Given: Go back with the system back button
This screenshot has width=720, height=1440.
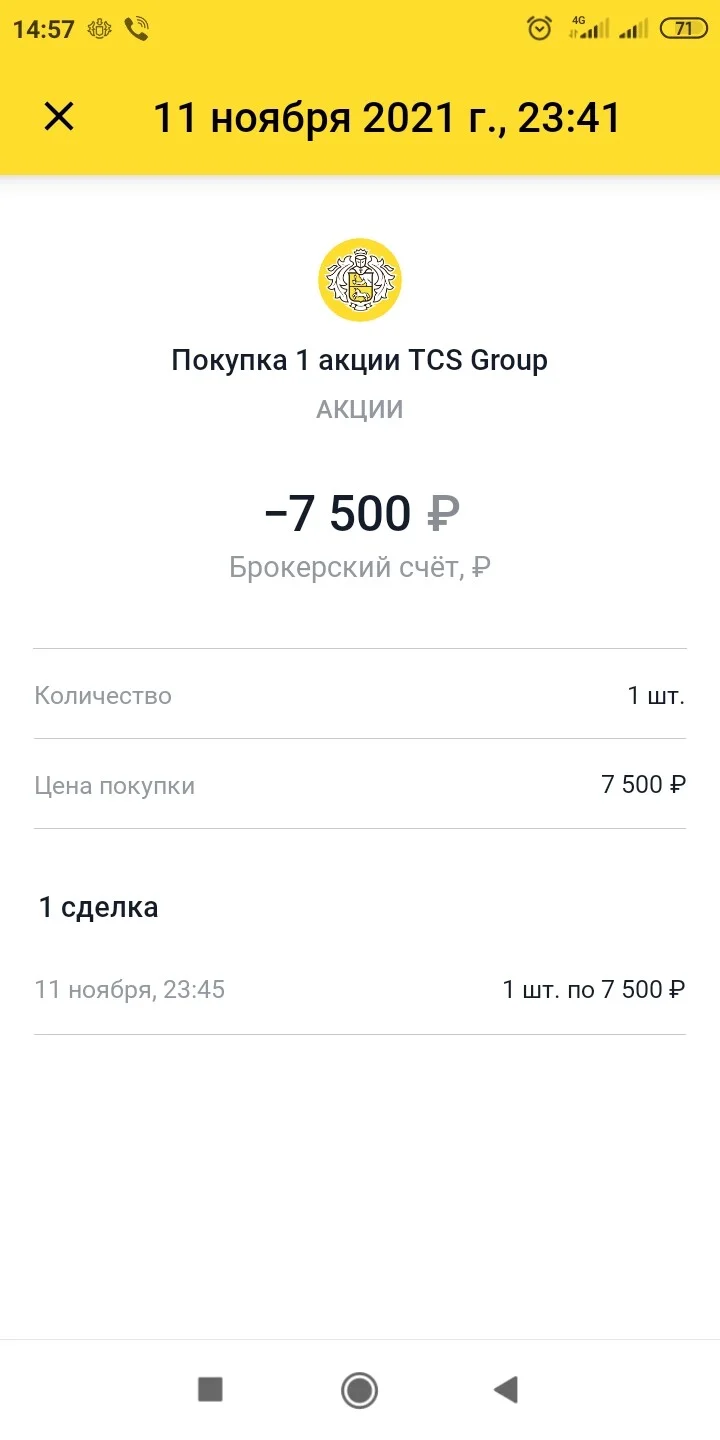Looking at the screenshot, I should click(506, 1389).
